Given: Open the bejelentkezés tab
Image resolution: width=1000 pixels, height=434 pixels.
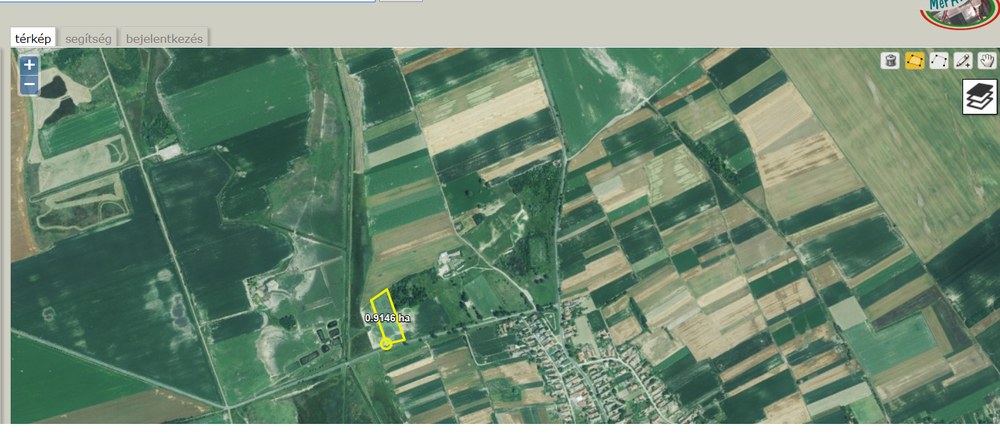Looking at the screenshot, I should coord(164,38).
